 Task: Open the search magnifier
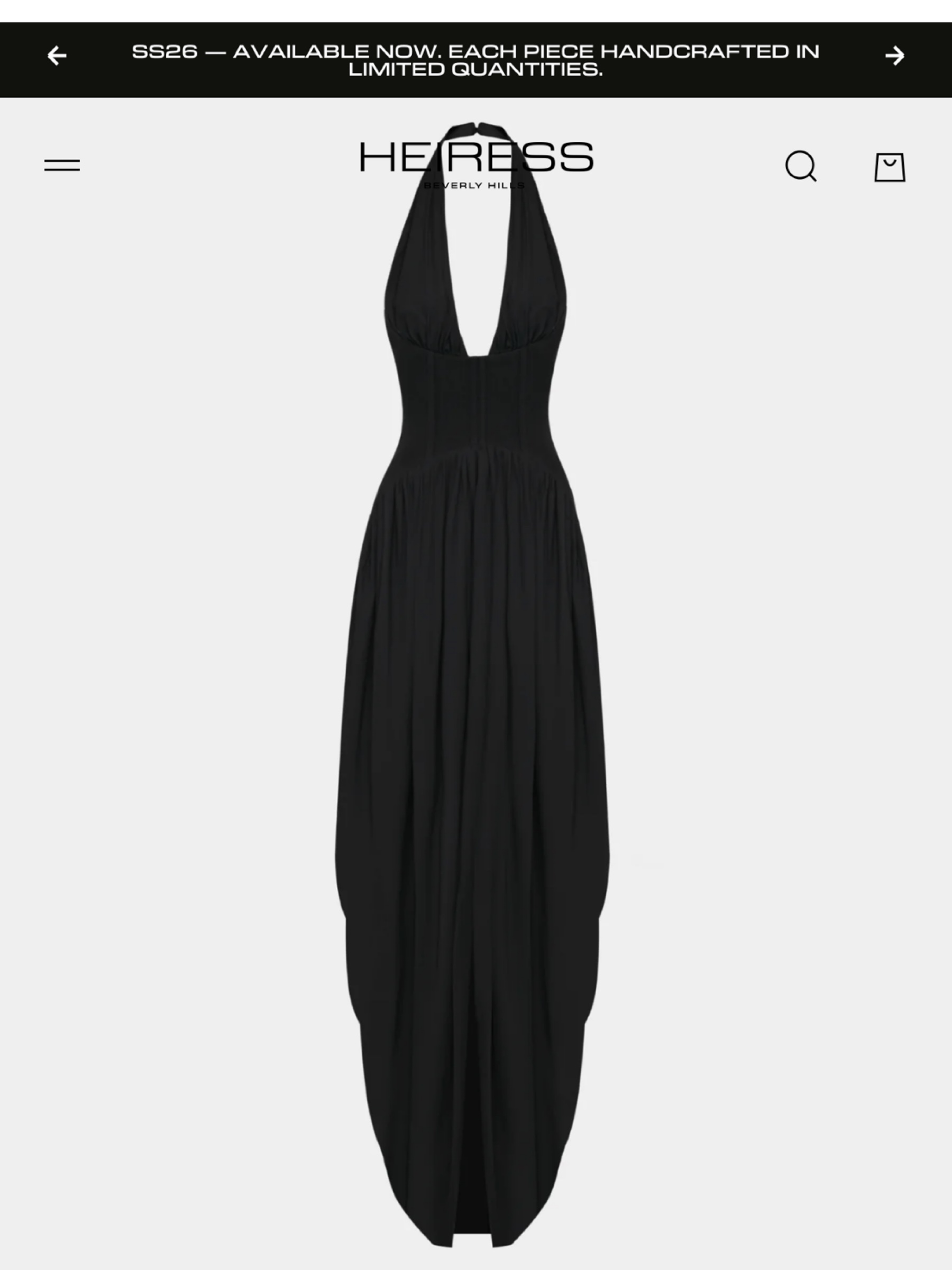801,167
